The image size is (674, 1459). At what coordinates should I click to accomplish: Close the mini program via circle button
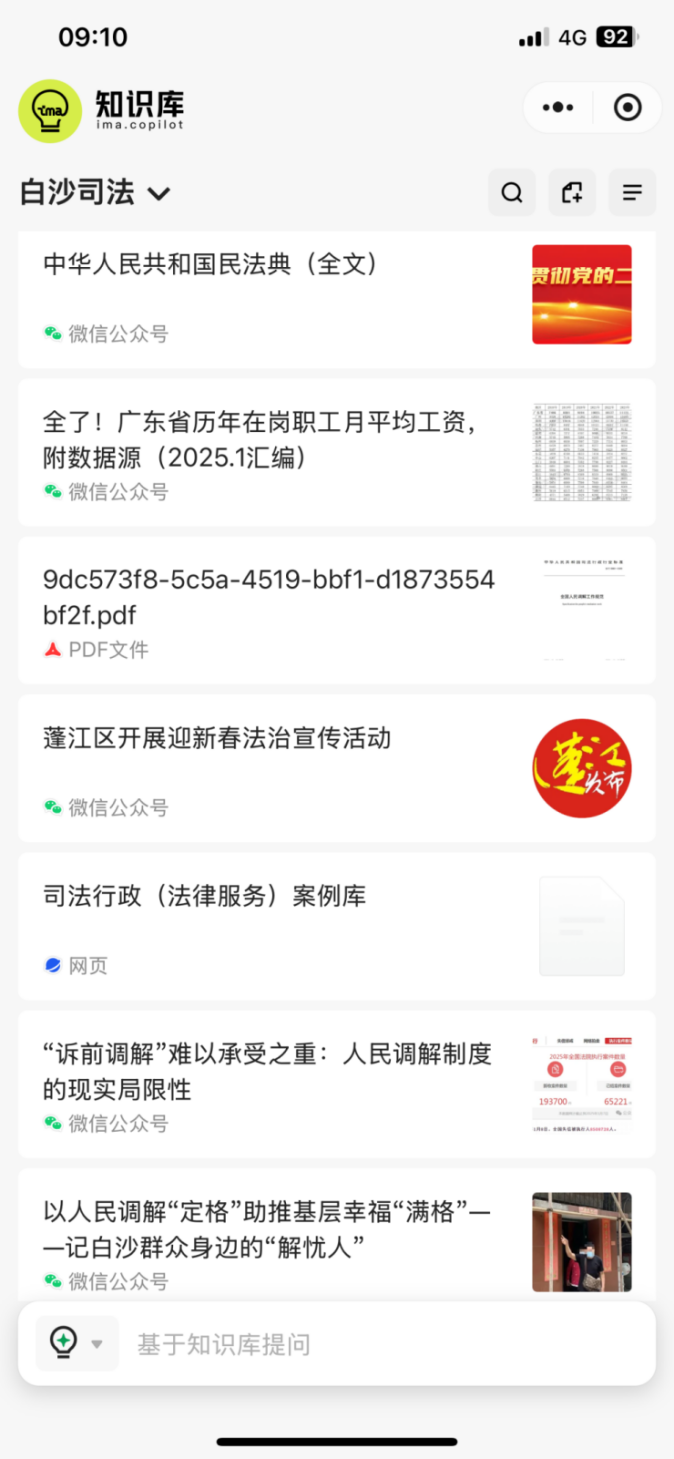[627, 108]
